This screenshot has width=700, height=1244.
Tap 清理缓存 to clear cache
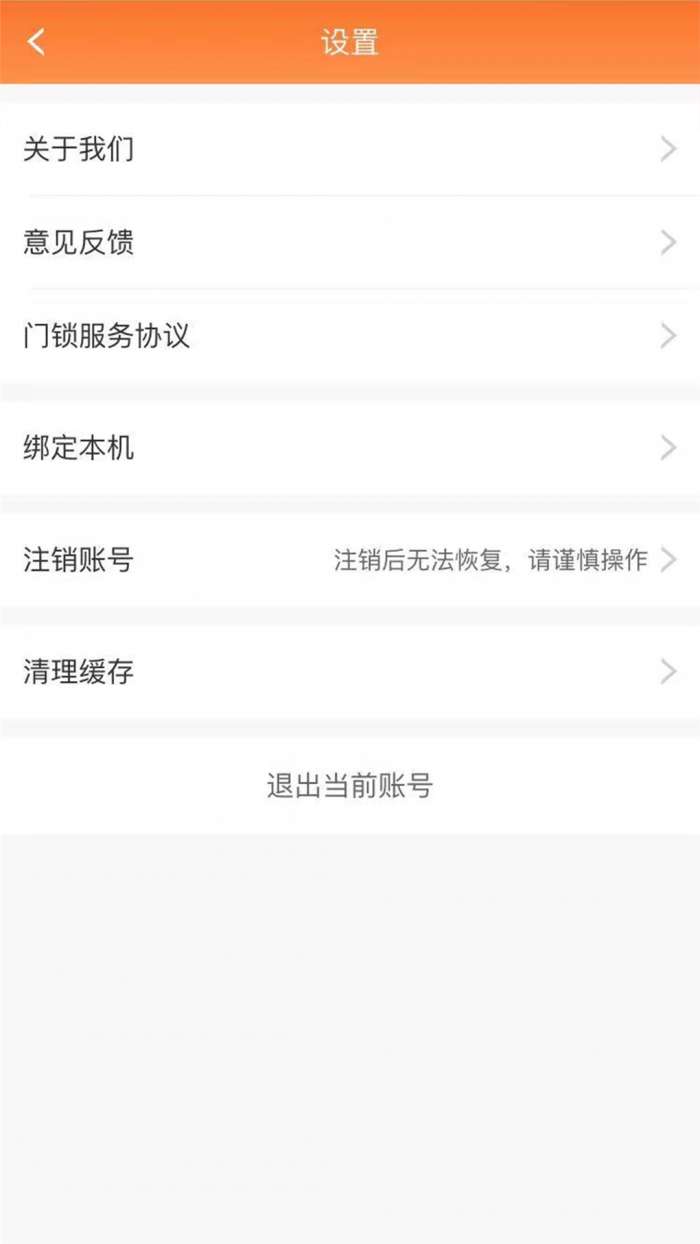(x=350, y=672)
